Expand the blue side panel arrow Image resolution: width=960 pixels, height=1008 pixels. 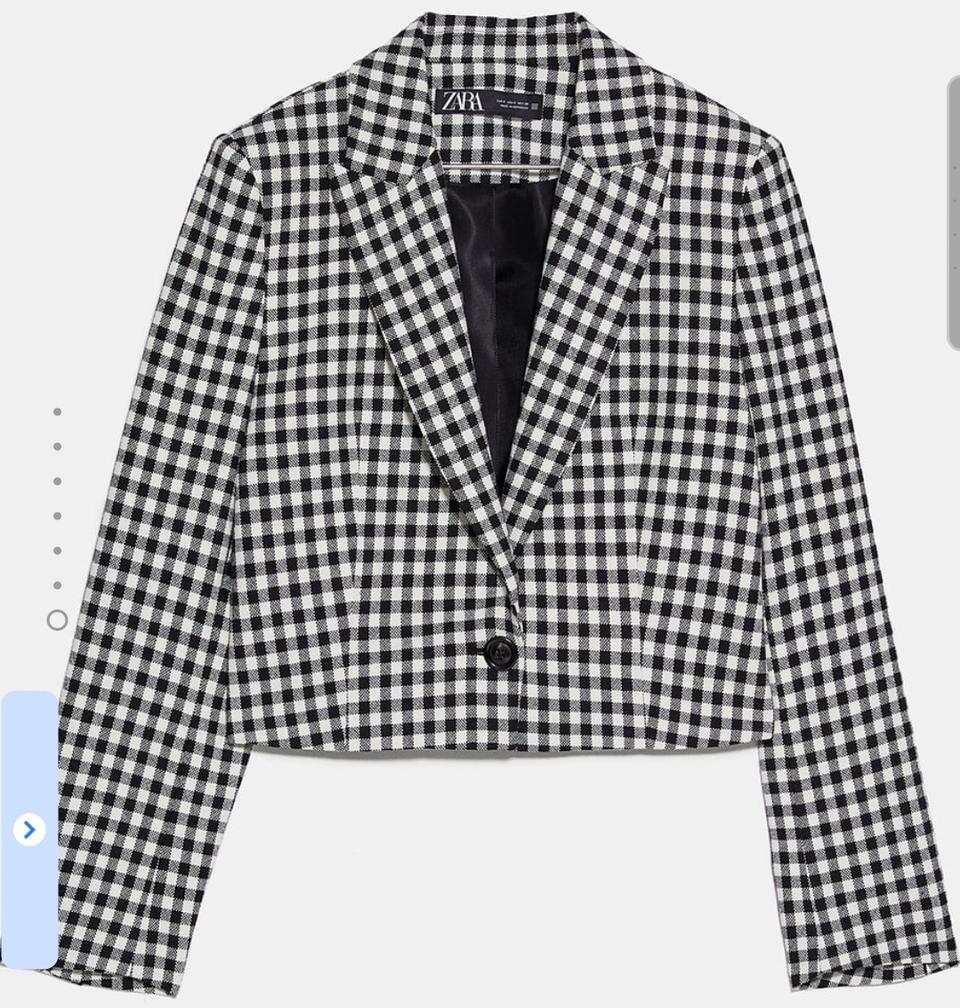pyautogui.click(x=29, y=829)
